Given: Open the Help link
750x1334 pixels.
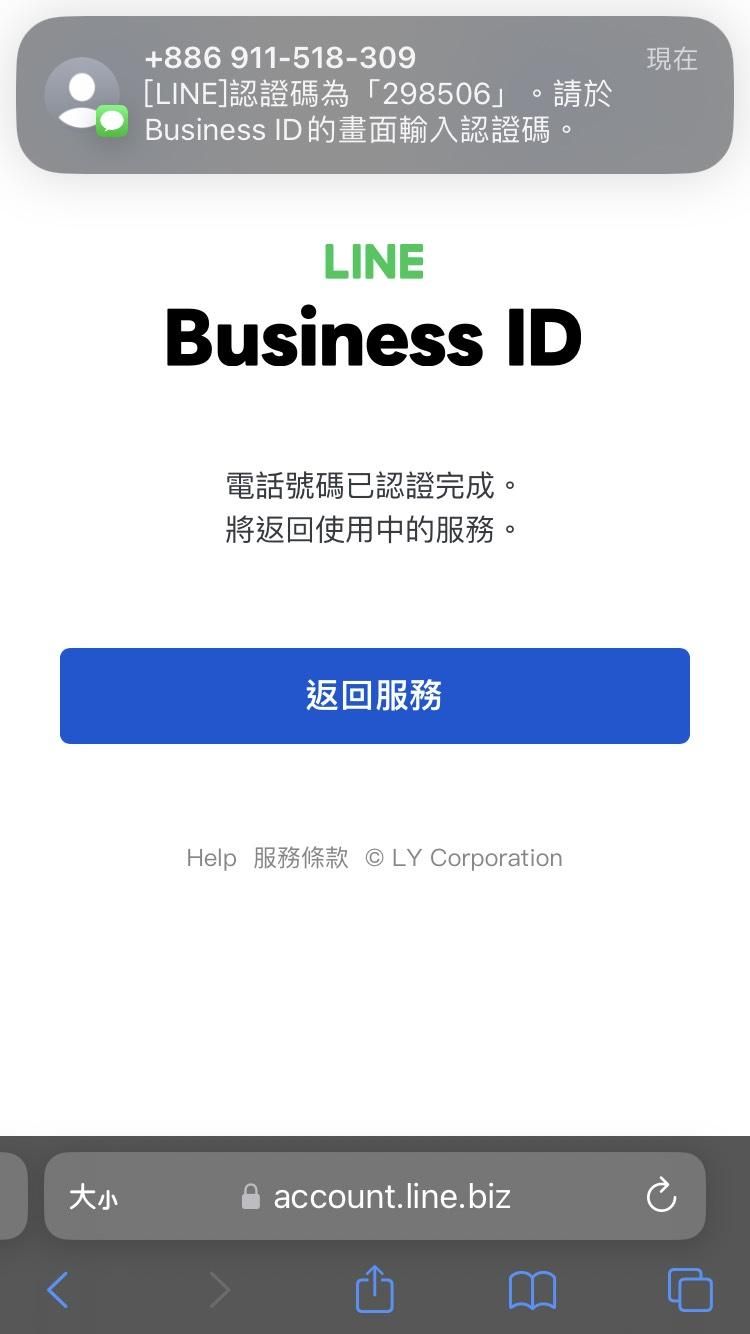Looking at the screenshot, I should click(x=211, y=858).
